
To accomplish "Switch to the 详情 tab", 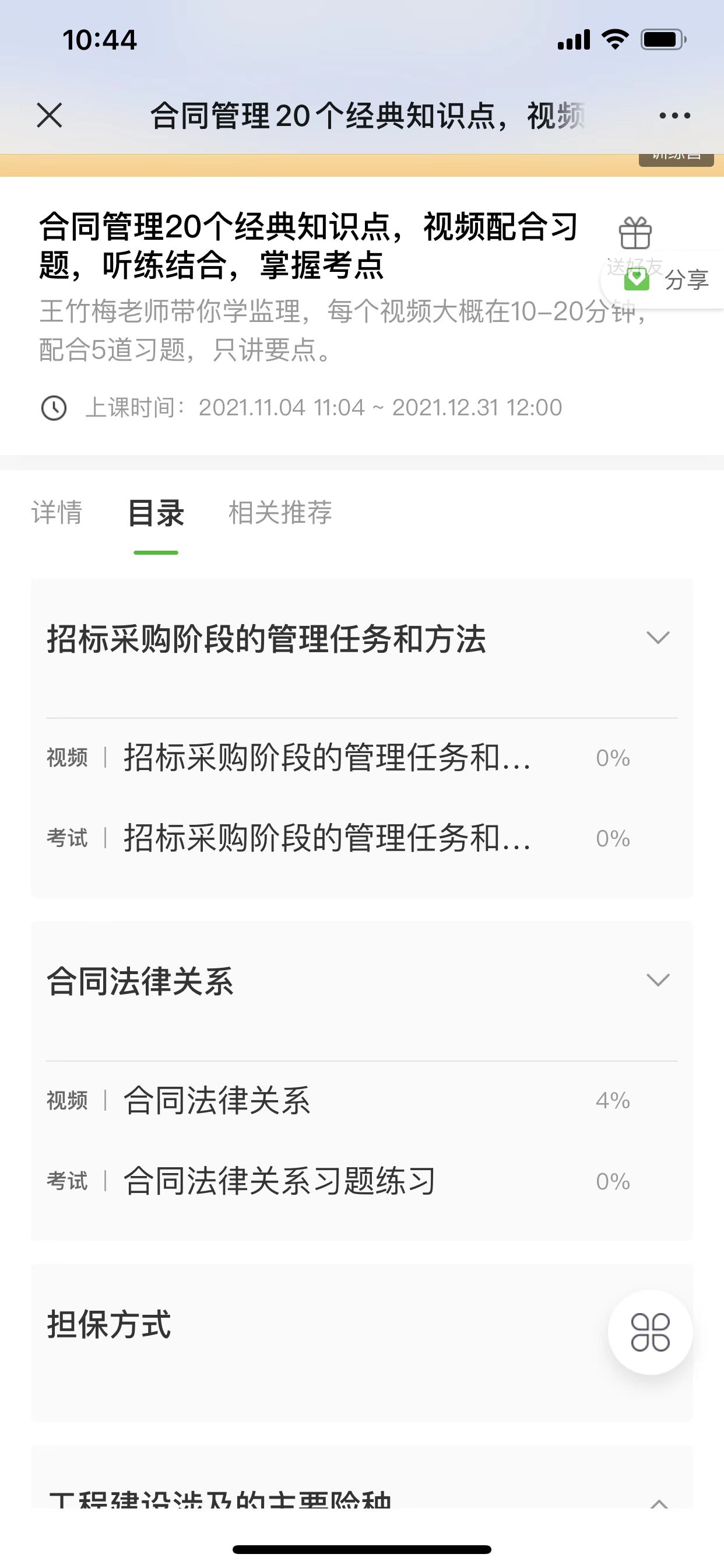I will 57,512.
